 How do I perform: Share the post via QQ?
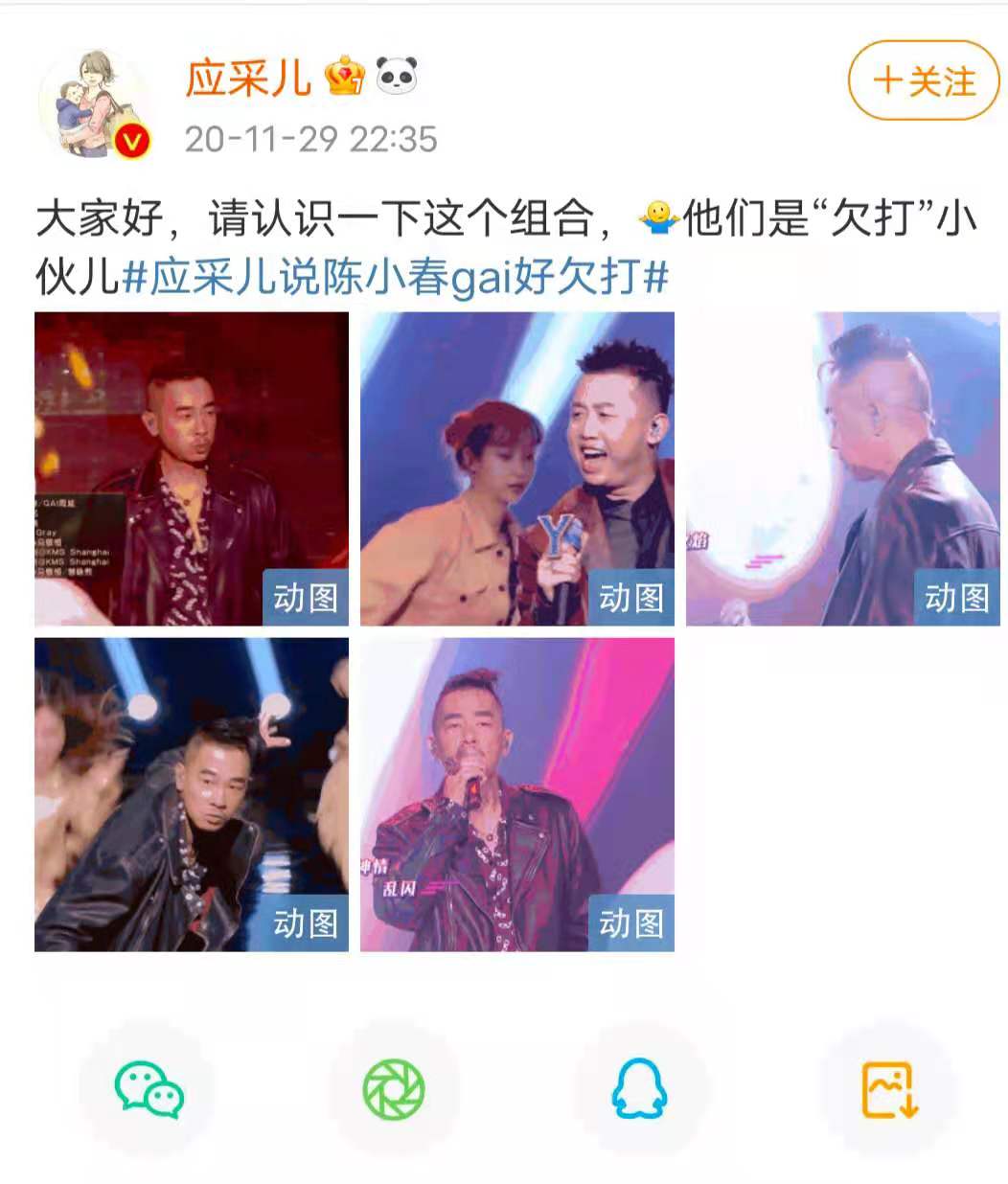(x=636, y=1089)
